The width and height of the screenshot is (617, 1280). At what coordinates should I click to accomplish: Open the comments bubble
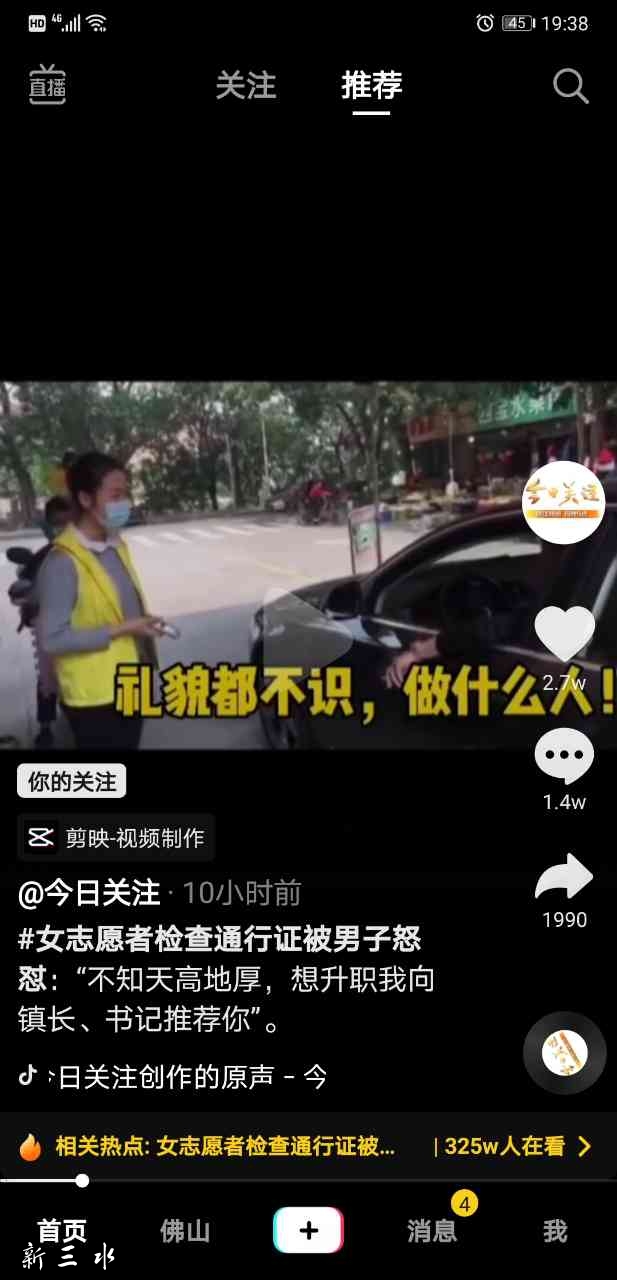coord(564,757)
